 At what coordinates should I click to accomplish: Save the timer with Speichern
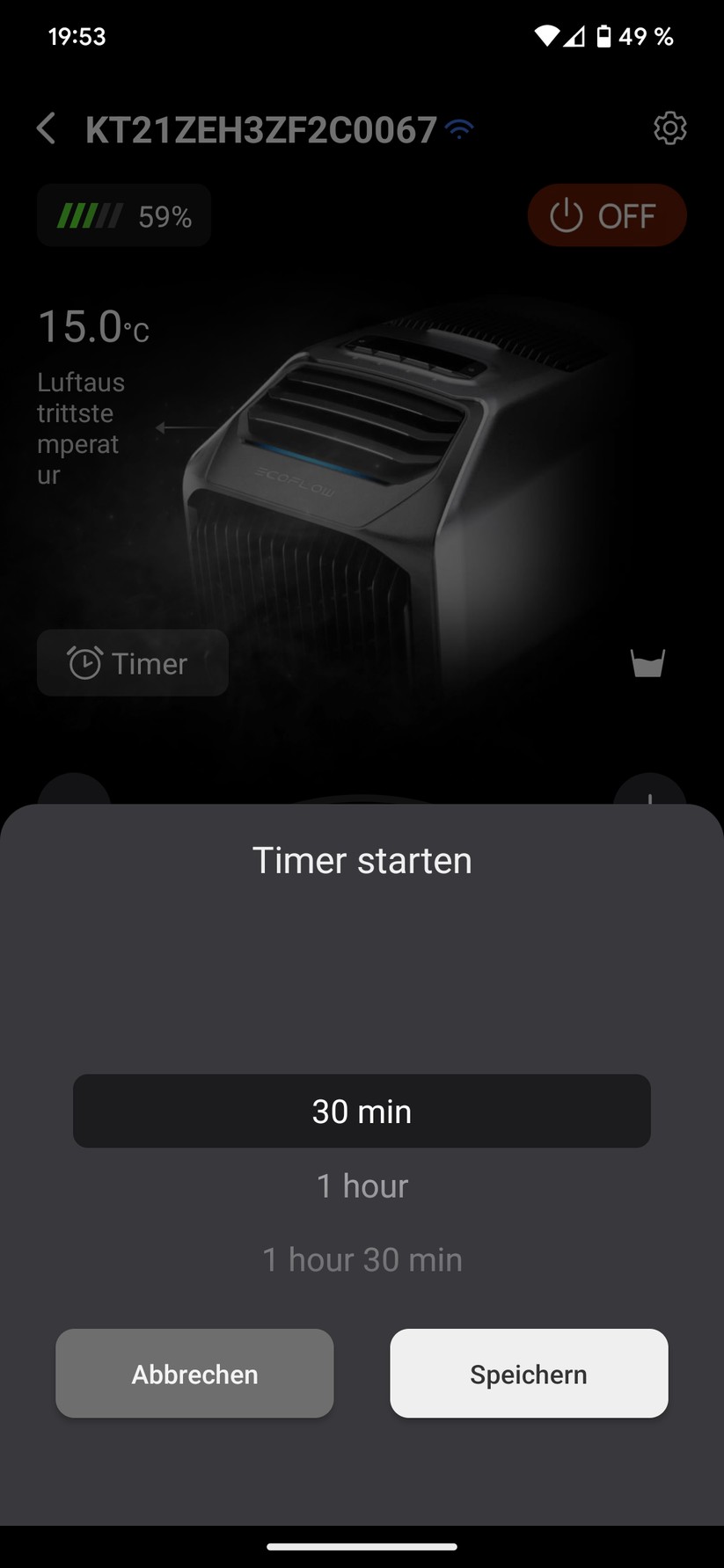pyautogui.click(x=529, y=1374)
